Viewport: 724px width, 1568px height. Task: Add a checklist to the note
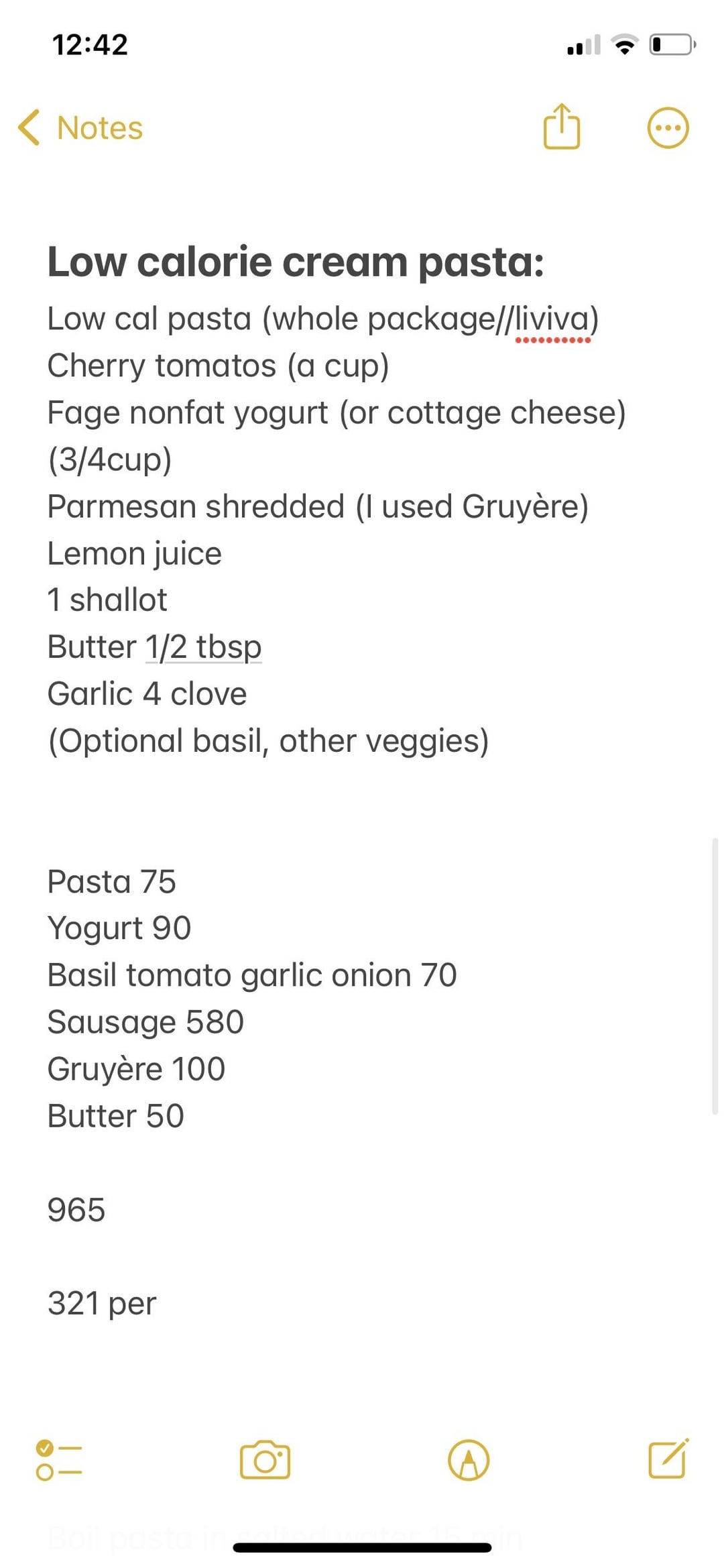coord(59,1460)
